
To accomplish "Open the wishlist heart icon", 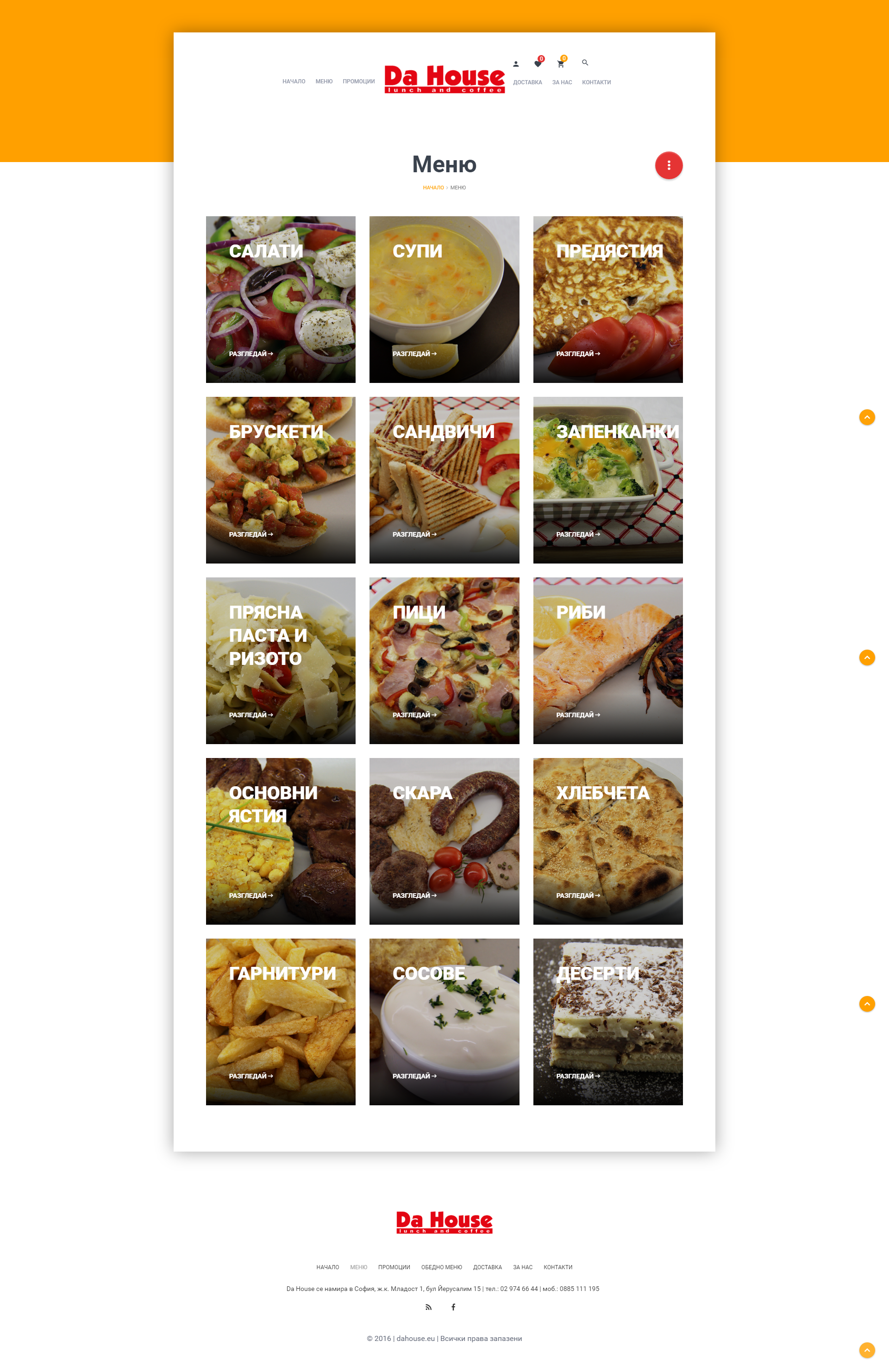I will [x=538, y=63].
